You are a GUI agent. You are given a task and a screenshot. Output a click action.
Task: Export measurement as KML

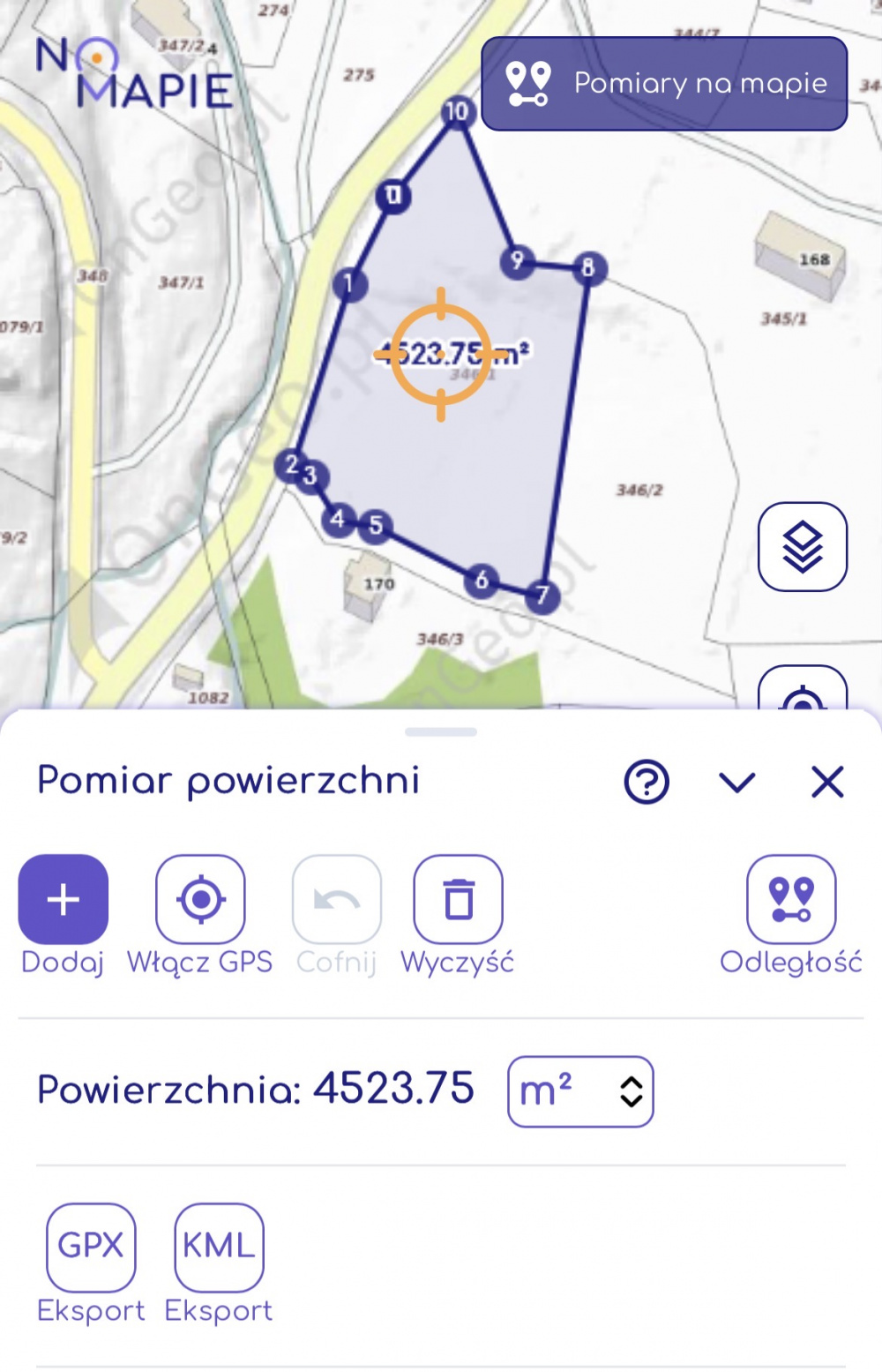point(219,1247)
